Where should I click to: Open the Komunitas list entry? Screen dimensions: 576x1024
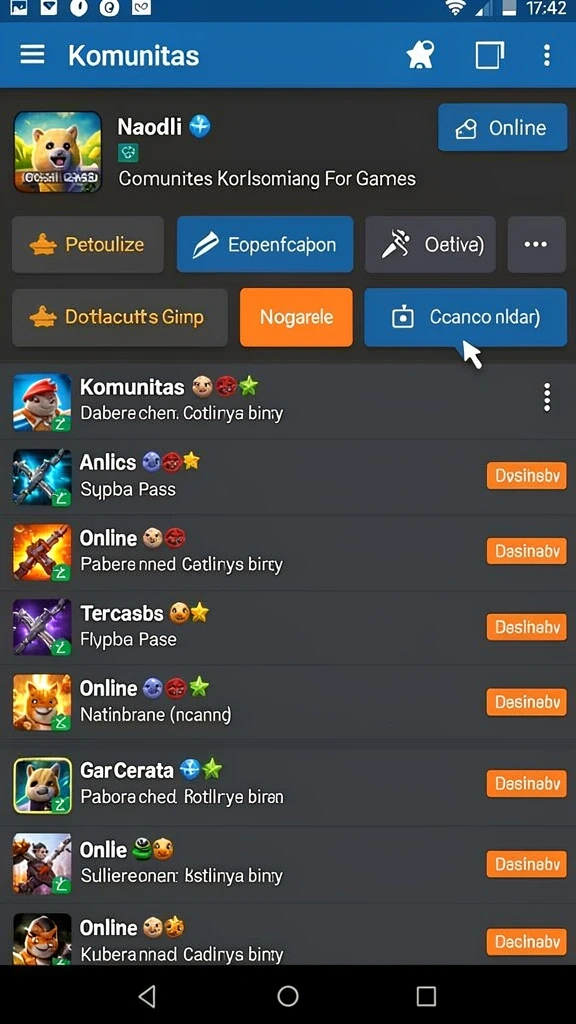point(288,402)
